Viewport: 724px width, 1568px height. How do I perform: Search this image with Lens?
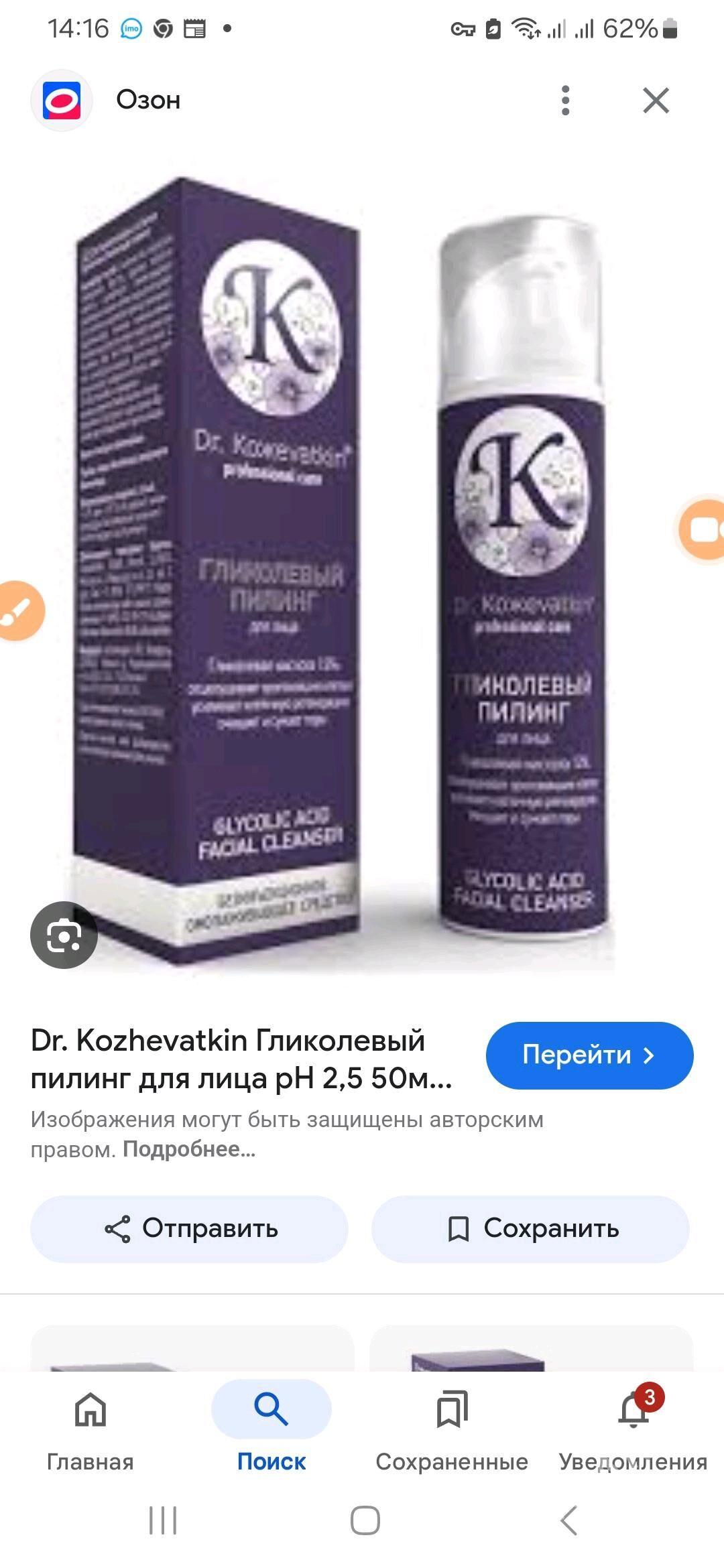(64, 935)
